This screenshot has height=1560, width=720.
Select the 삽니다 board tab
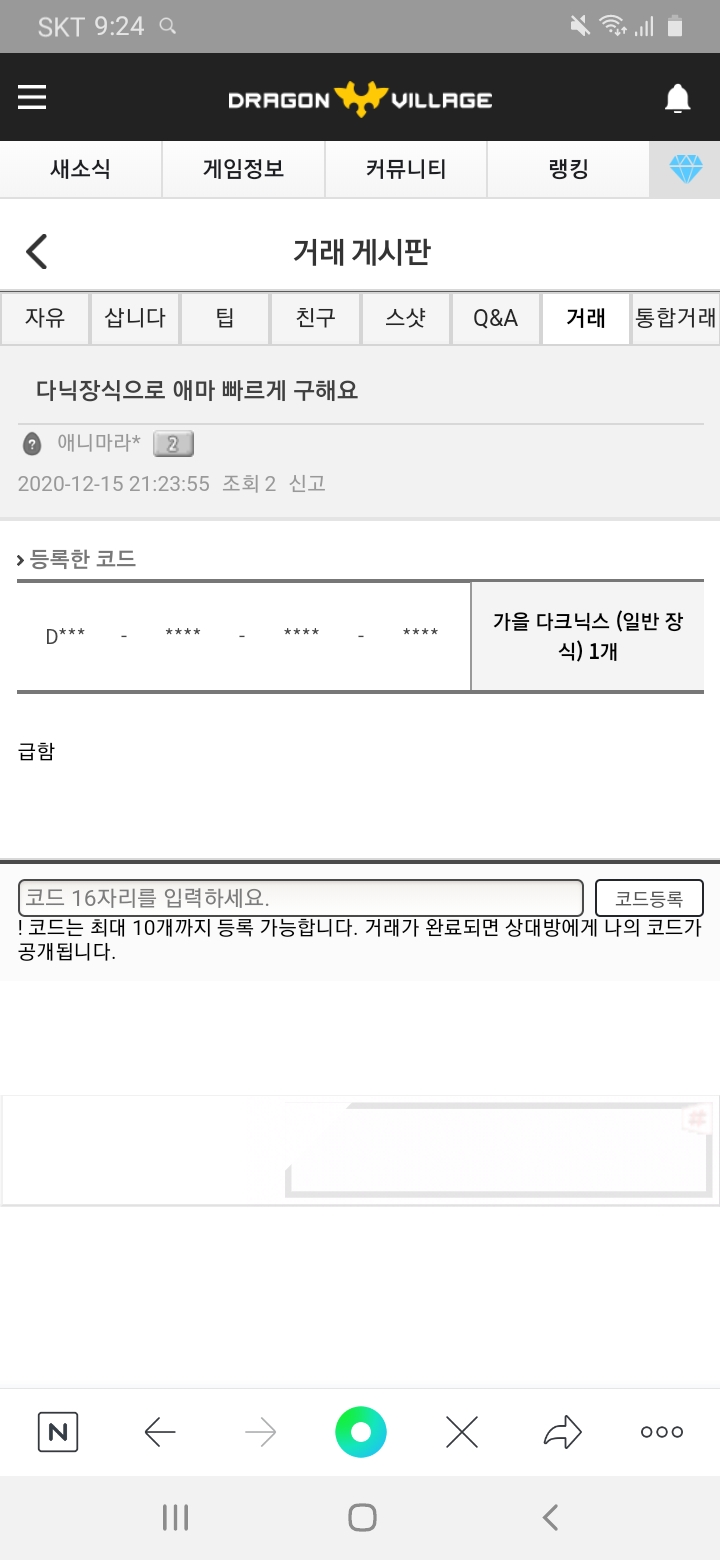[x=135, y=318]
